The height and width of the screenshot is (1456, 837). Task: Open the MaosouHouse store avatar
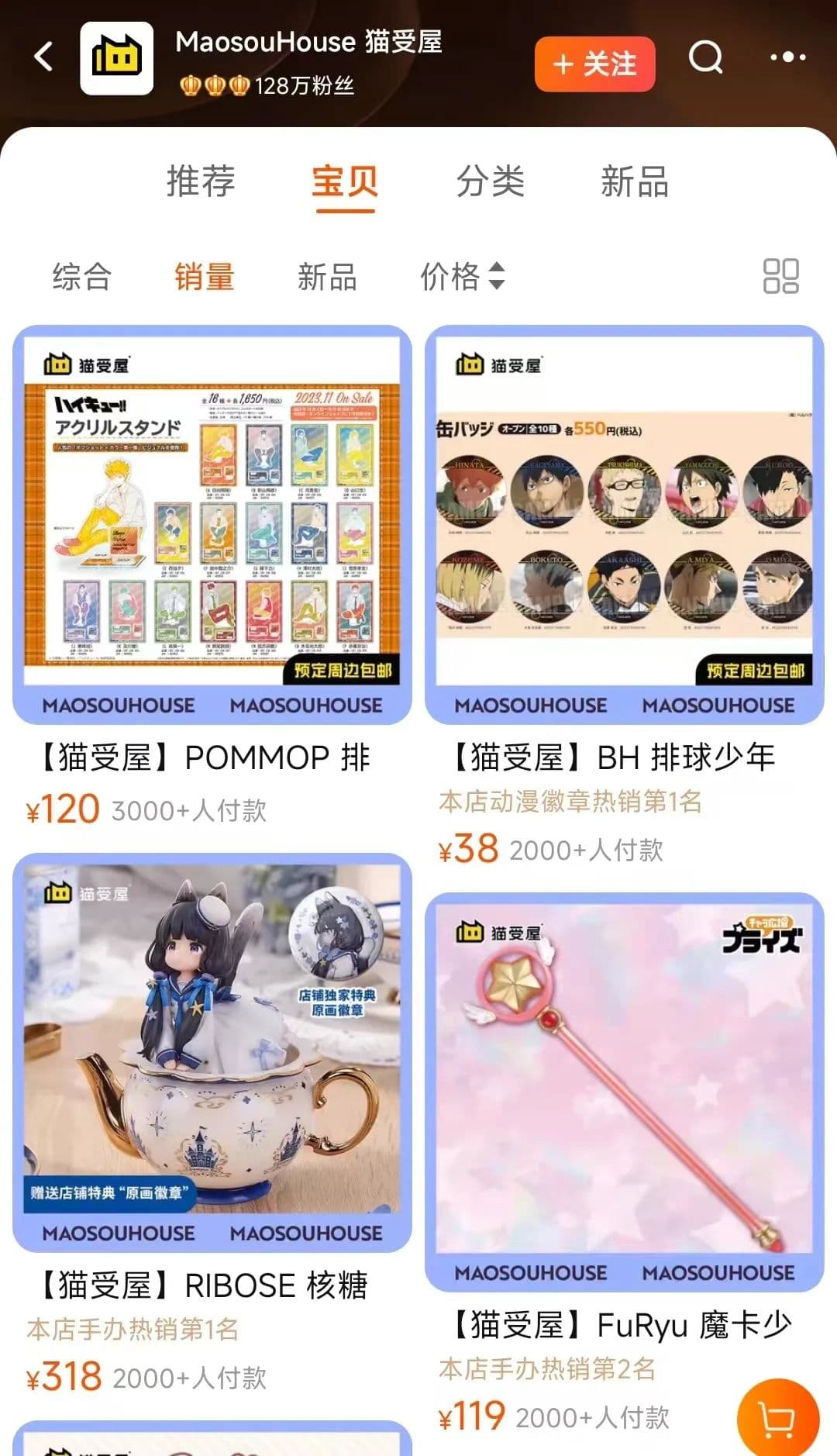(x=117, y=58)
